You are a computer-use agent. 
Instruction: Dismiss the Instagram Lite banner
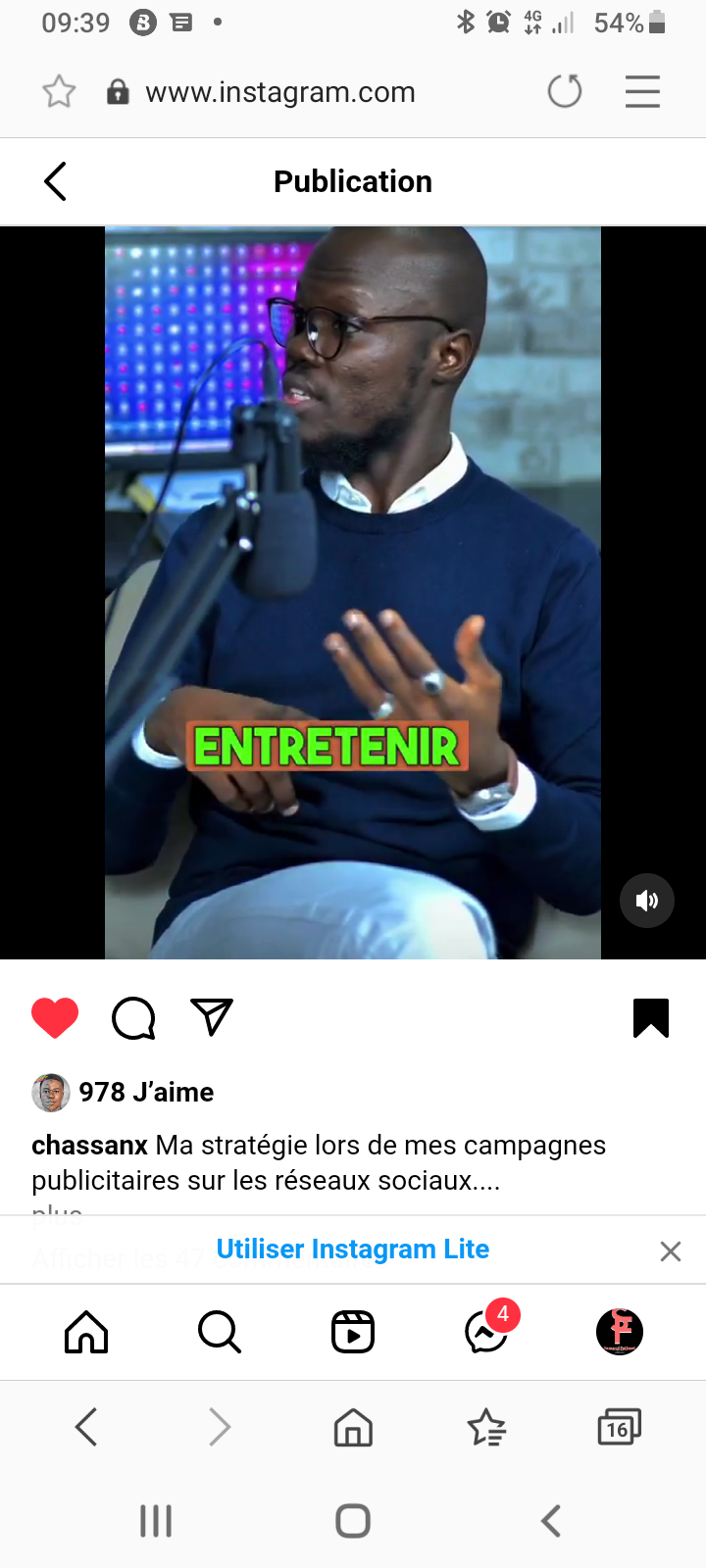click(x=671, y=1251)
